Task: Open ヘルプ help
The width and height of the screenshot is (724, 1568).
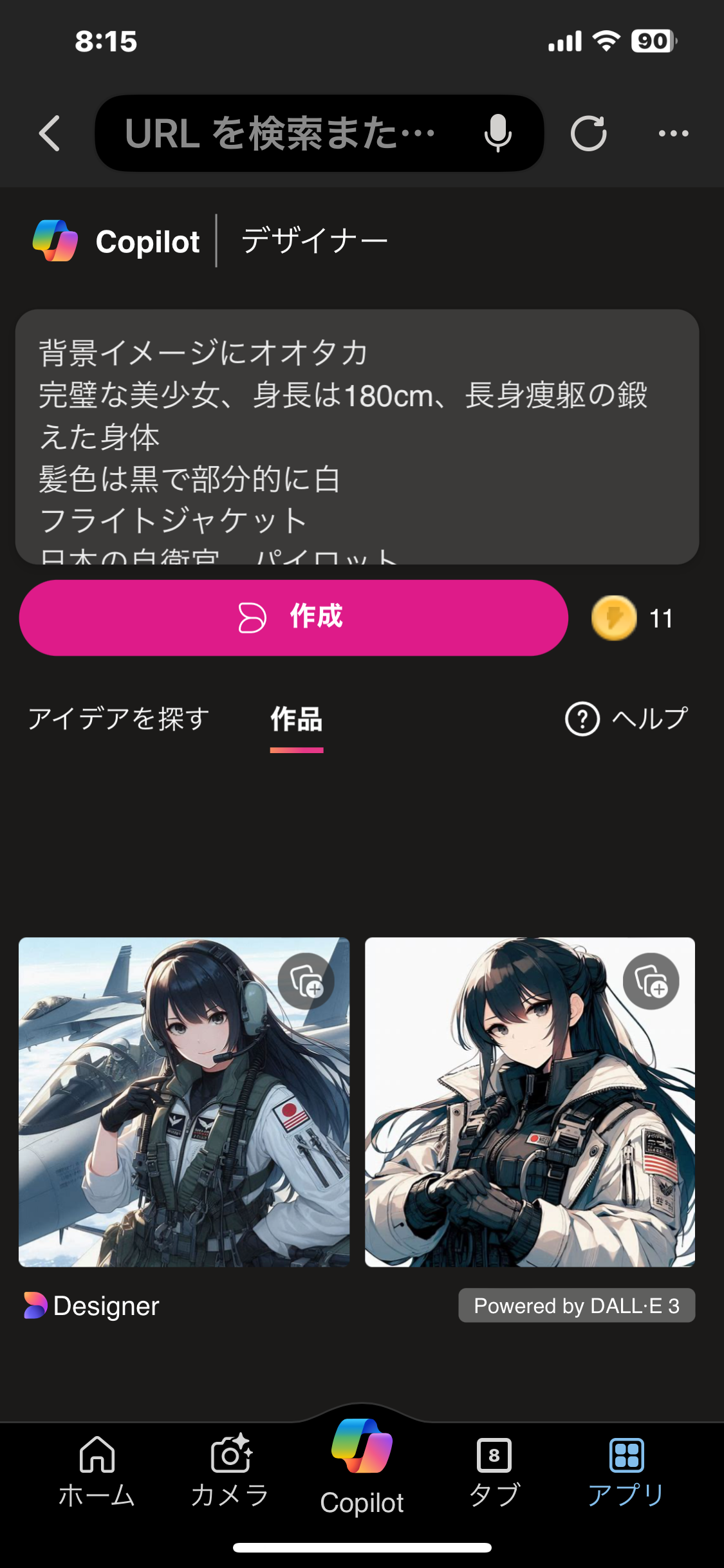Action: tap(626, 718)
